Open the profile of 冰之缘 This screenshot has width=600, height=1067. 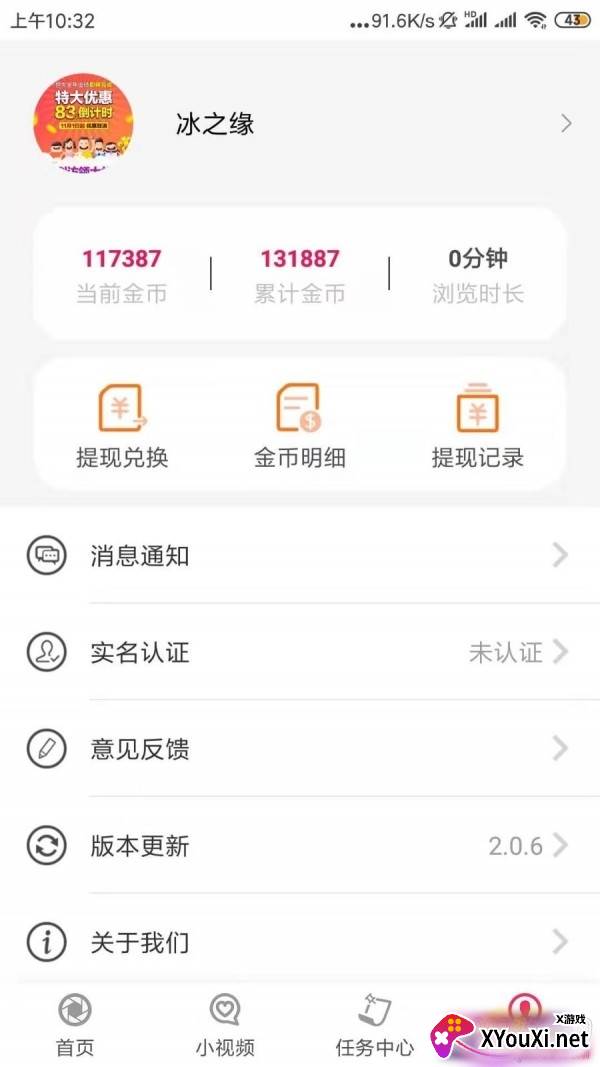tap(300, 124)
